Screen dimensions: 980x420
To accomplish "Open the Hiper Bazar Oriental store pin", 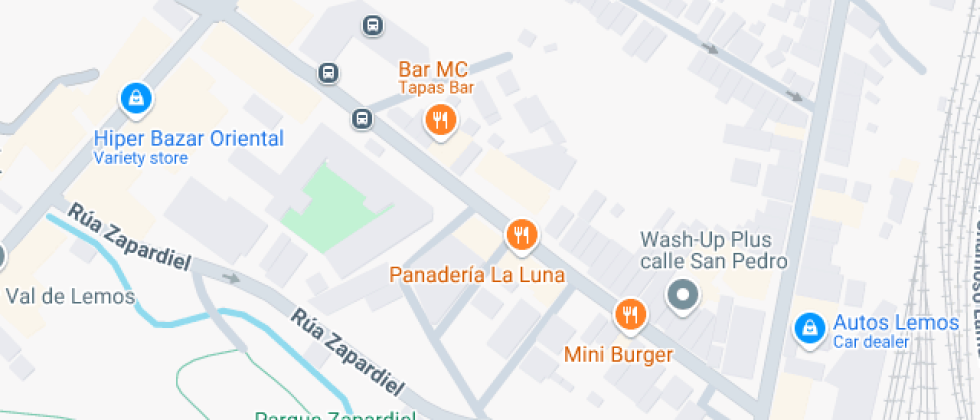I will coord(137,99).
